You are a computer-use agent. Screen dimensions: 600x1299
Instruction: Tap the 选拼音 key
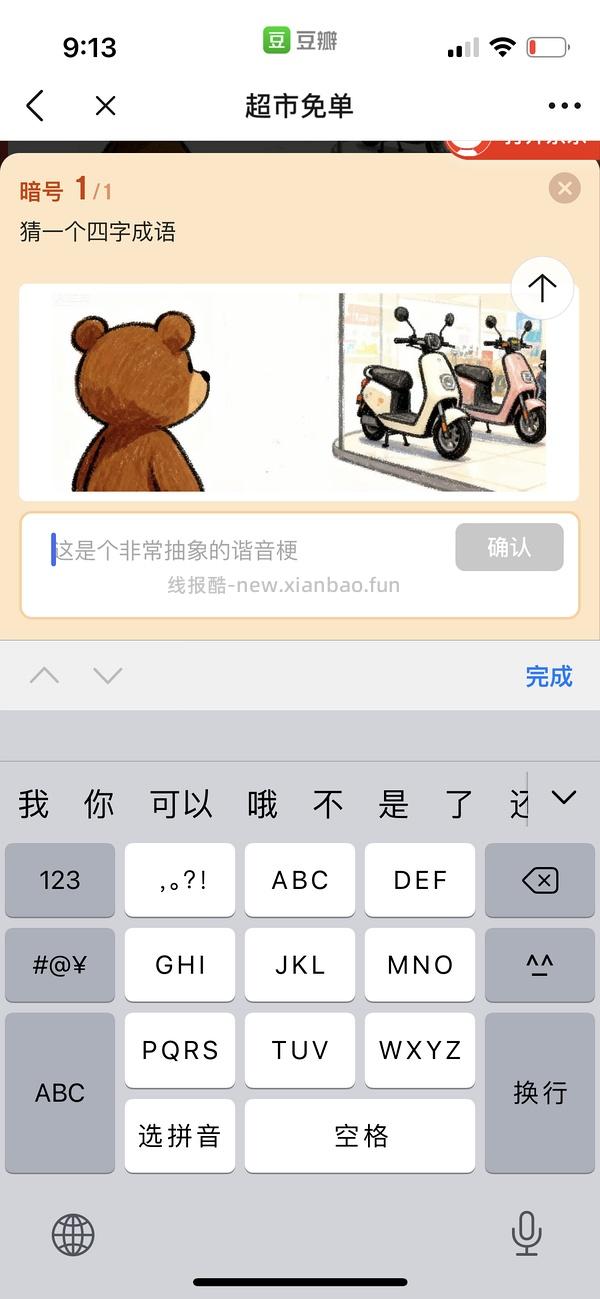pos(180,1136)
